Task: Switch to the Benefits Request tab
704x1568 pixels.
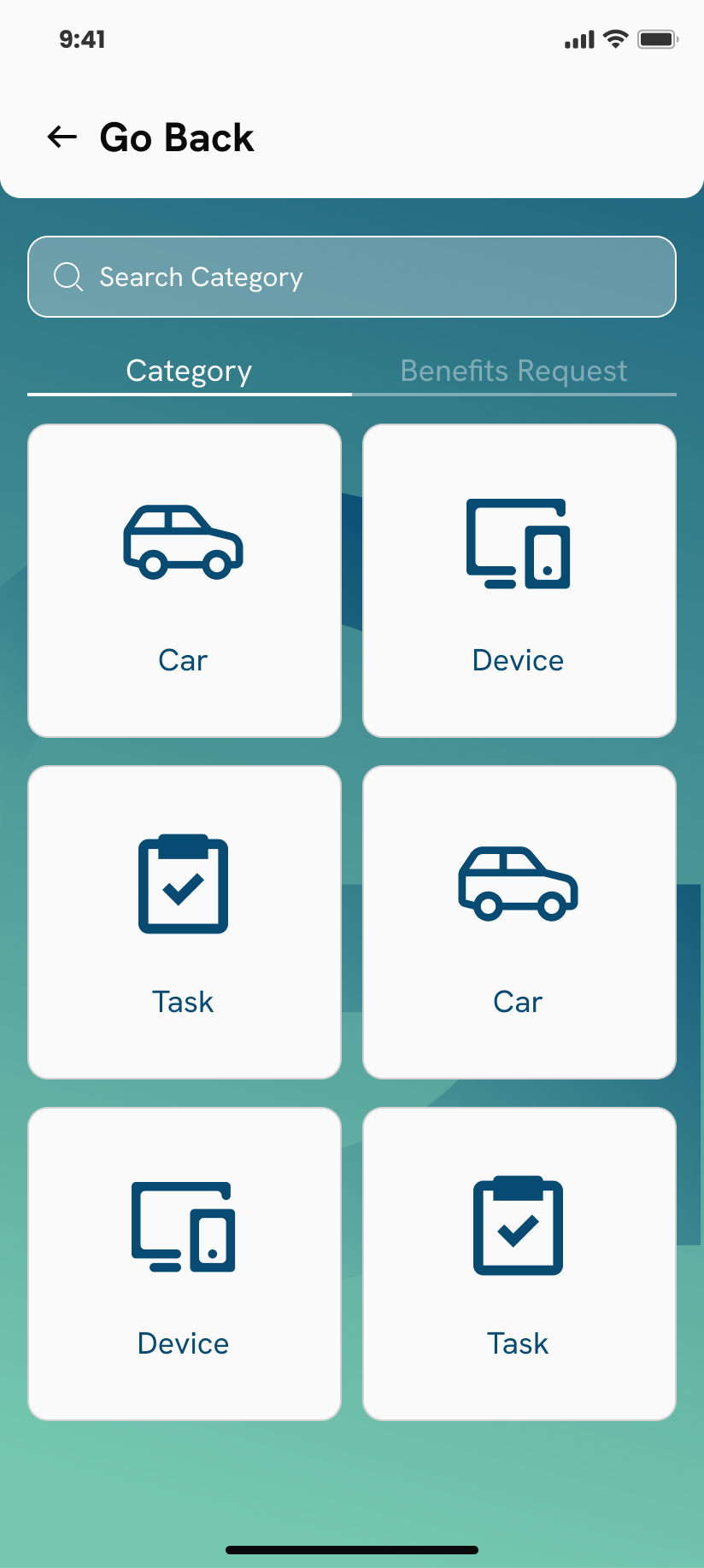Action: 513,372
